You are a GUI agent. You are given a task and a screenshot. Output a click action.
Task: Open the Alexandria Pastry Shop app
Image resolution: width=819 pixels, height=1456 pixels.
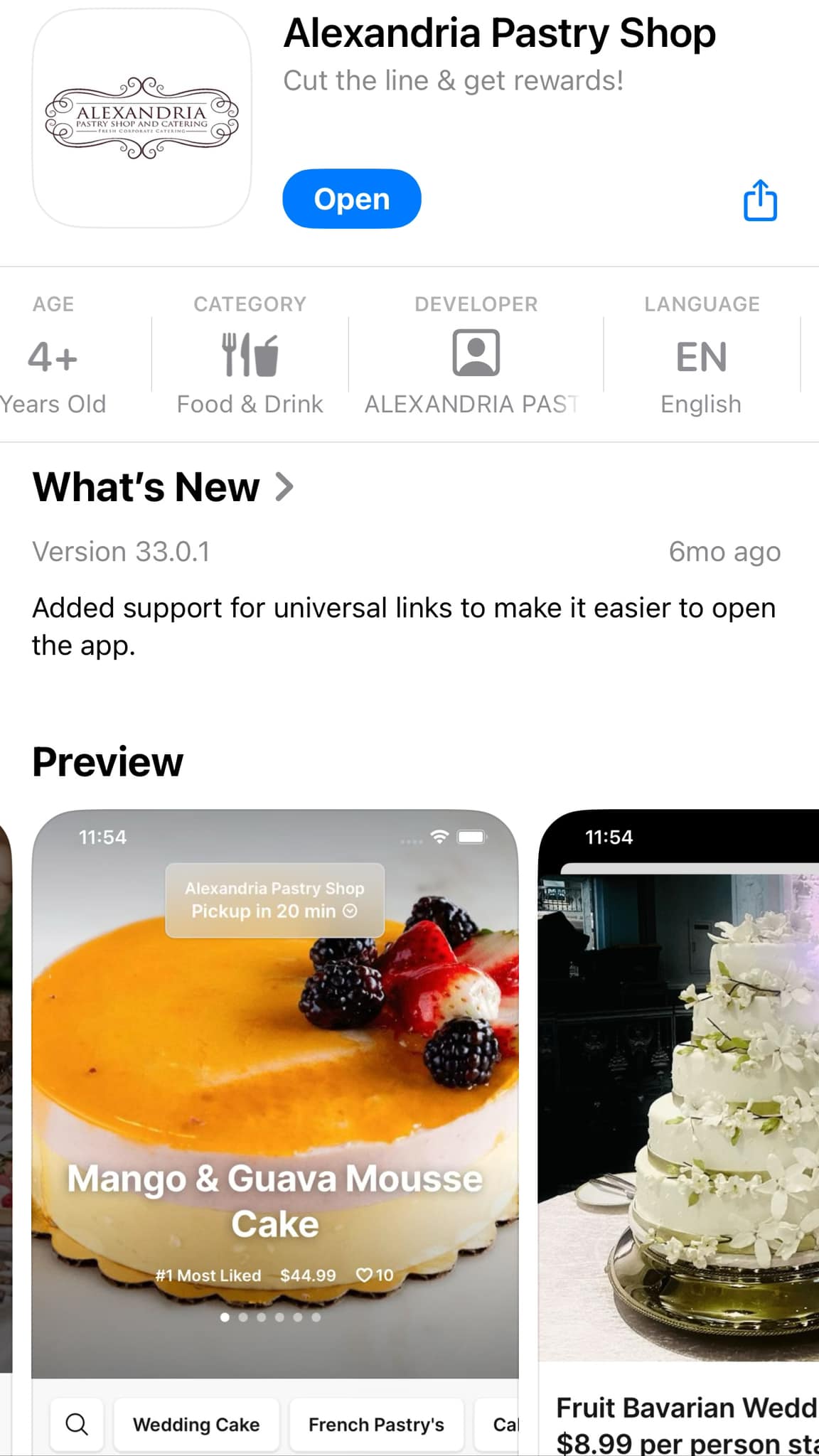(351, 199)
